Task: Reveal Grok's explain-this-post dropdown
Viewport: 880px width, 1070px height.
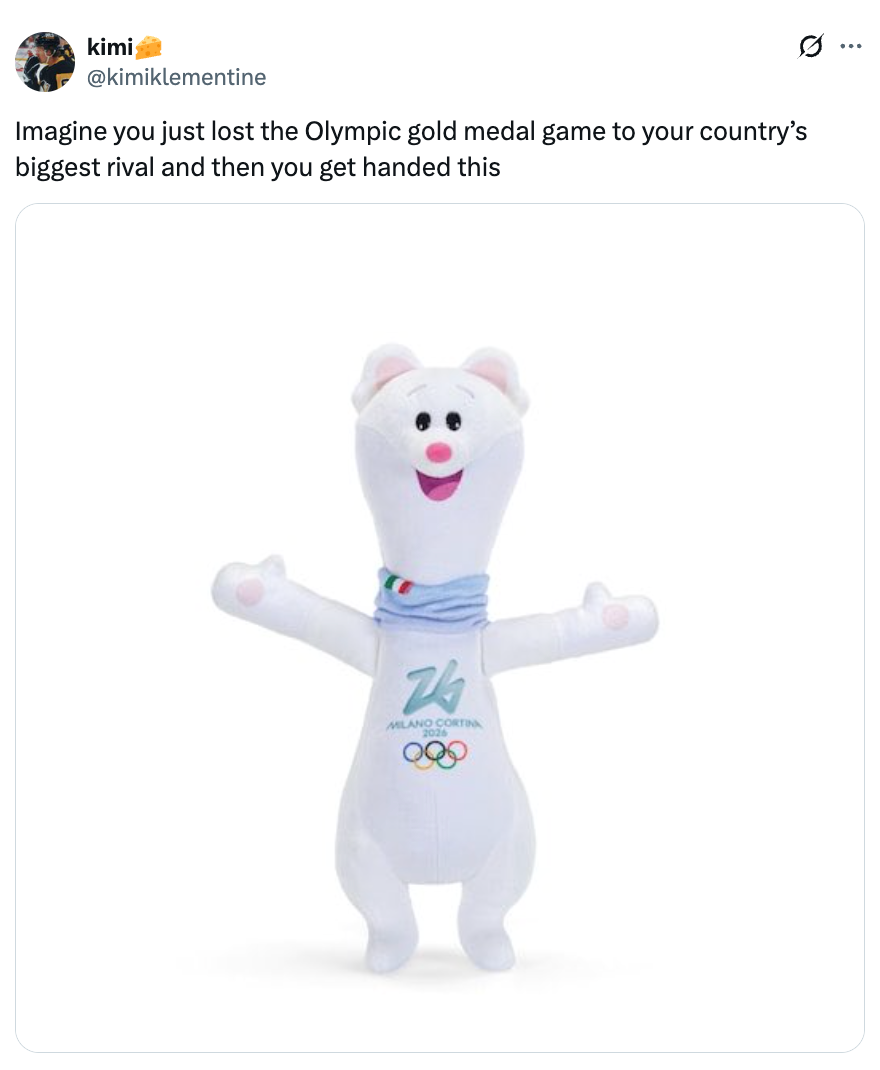Action: [811, 46]
